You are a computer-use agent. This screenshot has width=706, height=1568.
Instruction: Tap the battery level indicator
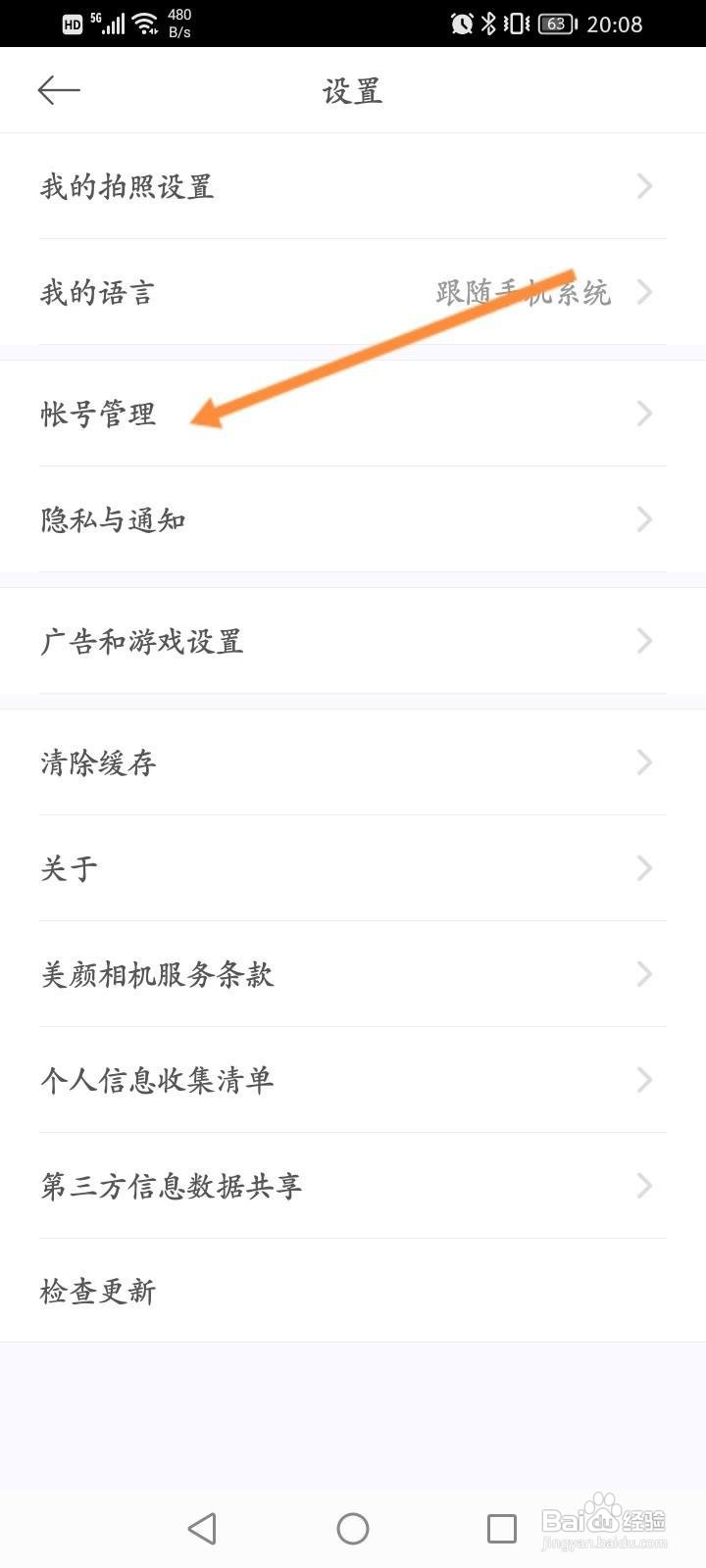pyautogui.click(x=555, y=24)
